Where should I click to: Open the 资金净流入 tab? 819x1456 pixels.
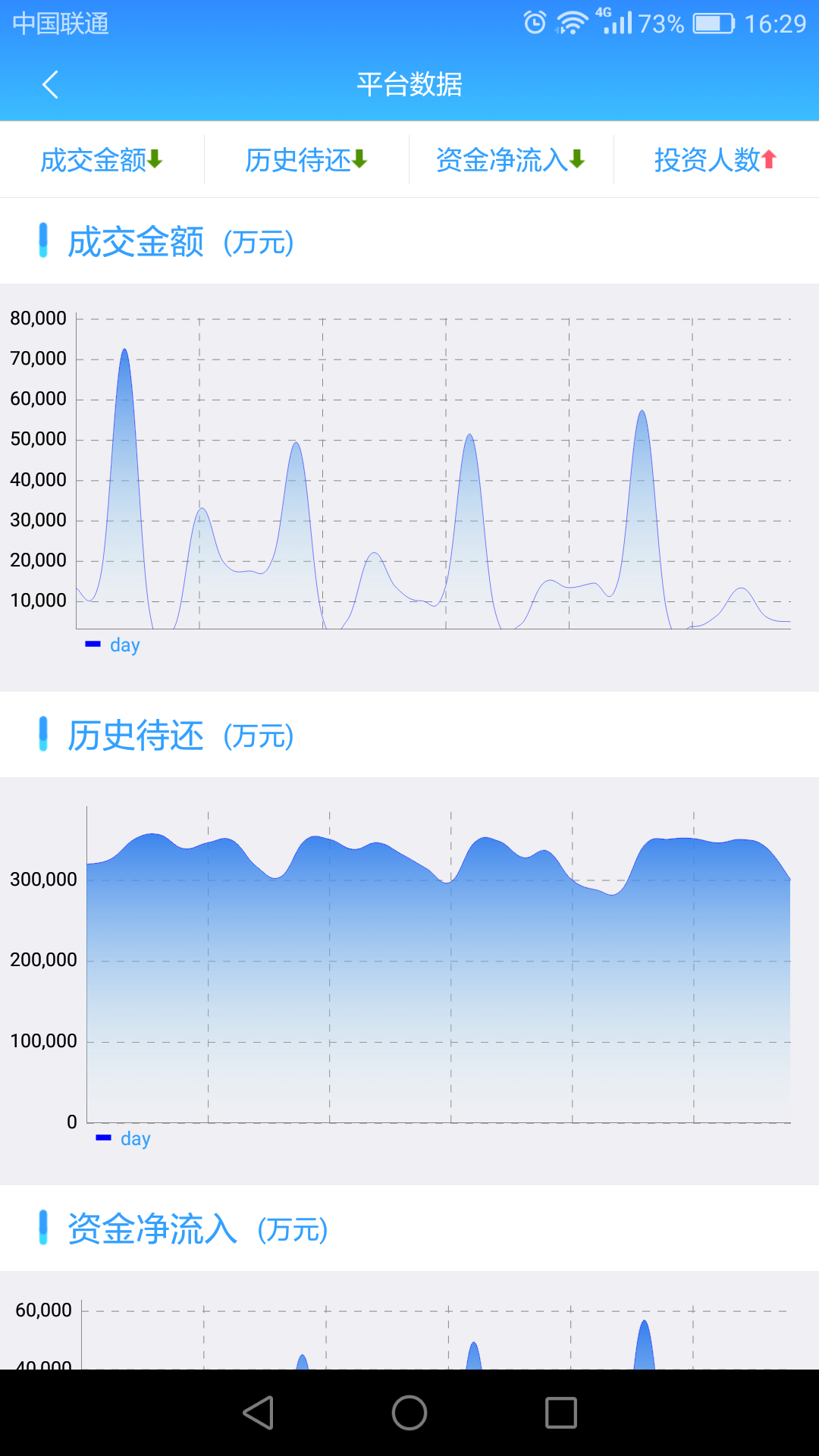click(512, 160)
